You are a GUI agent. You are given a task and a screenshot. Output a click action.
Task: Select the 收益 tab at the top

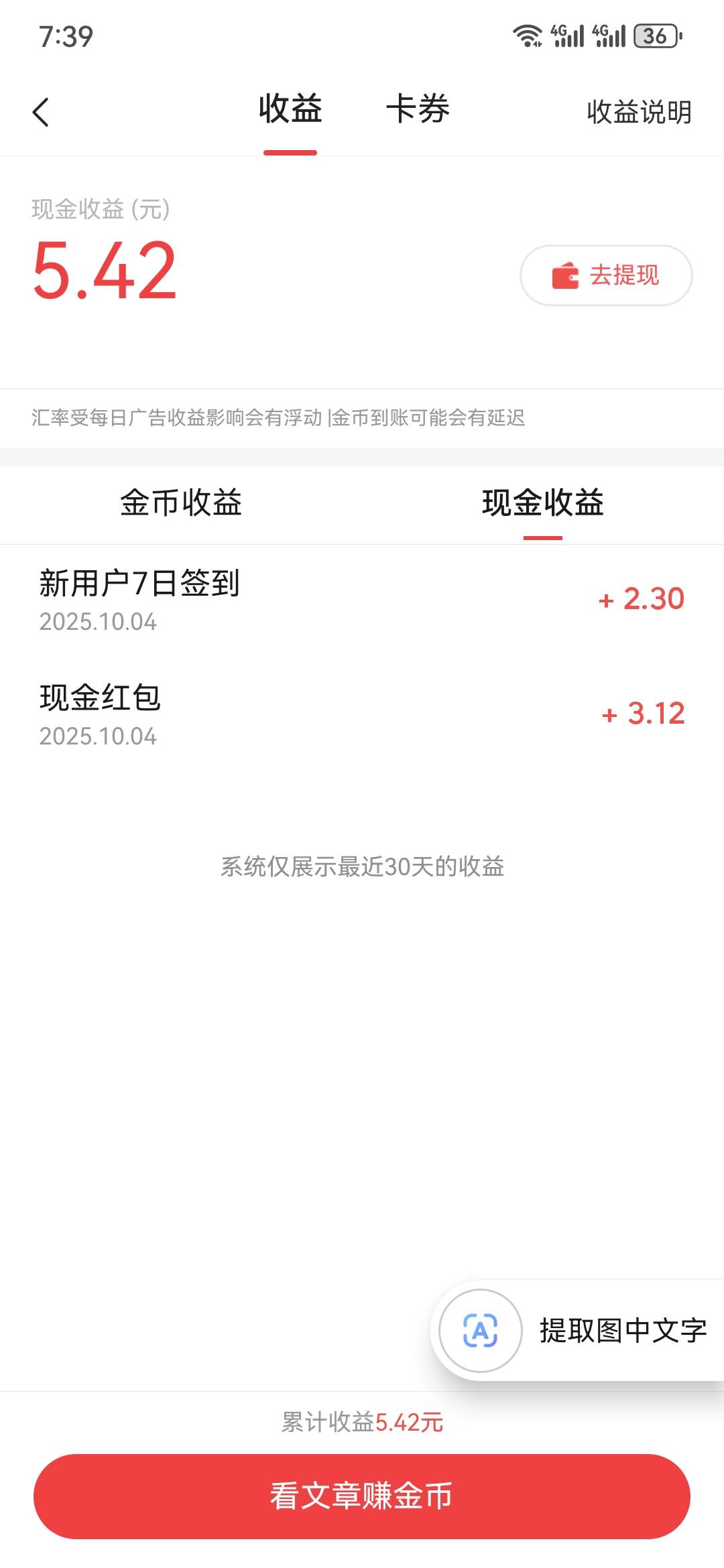290,110
